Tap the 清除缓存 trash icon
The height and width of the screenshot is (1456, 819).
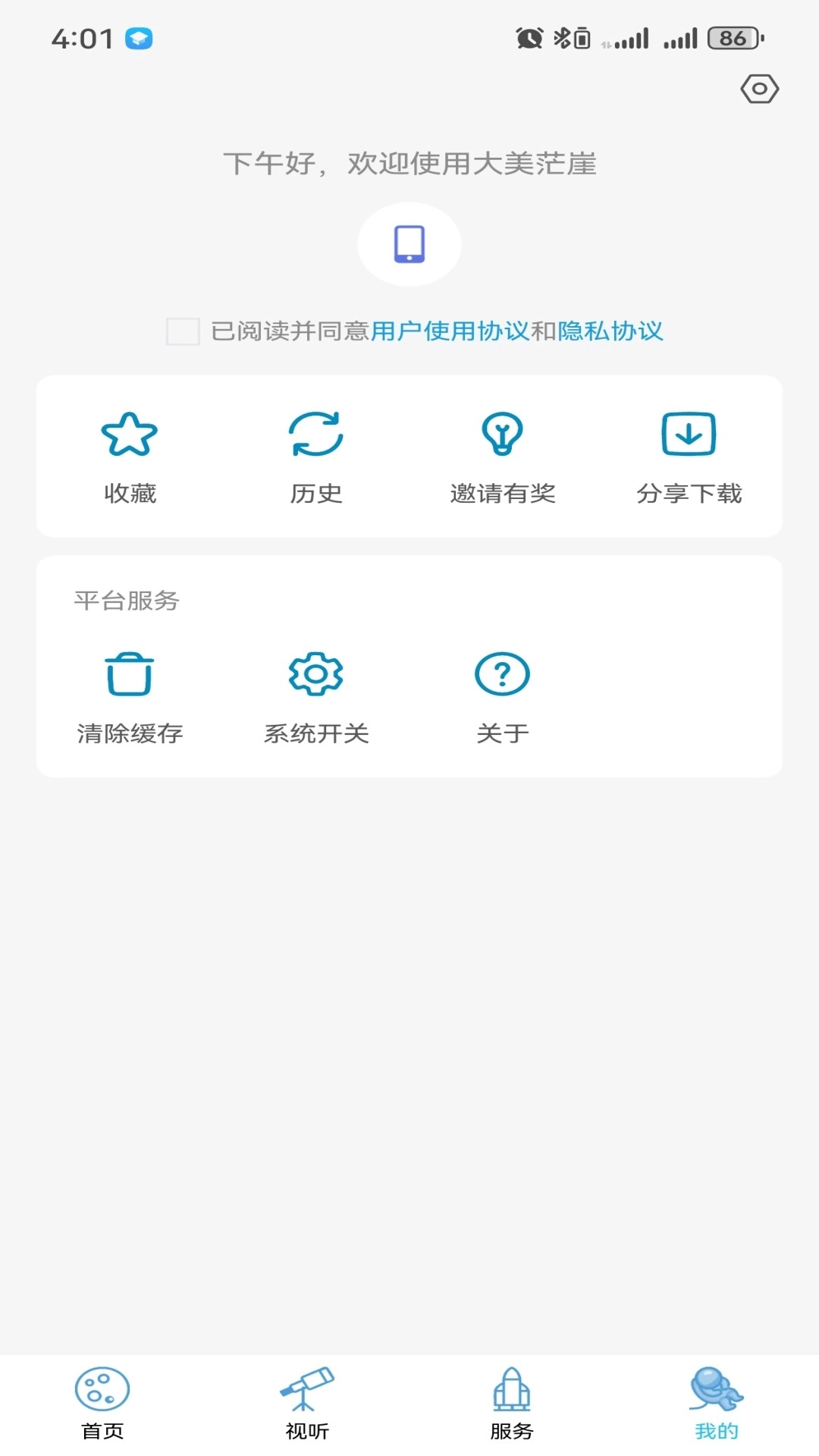click(x=130, y=675)
